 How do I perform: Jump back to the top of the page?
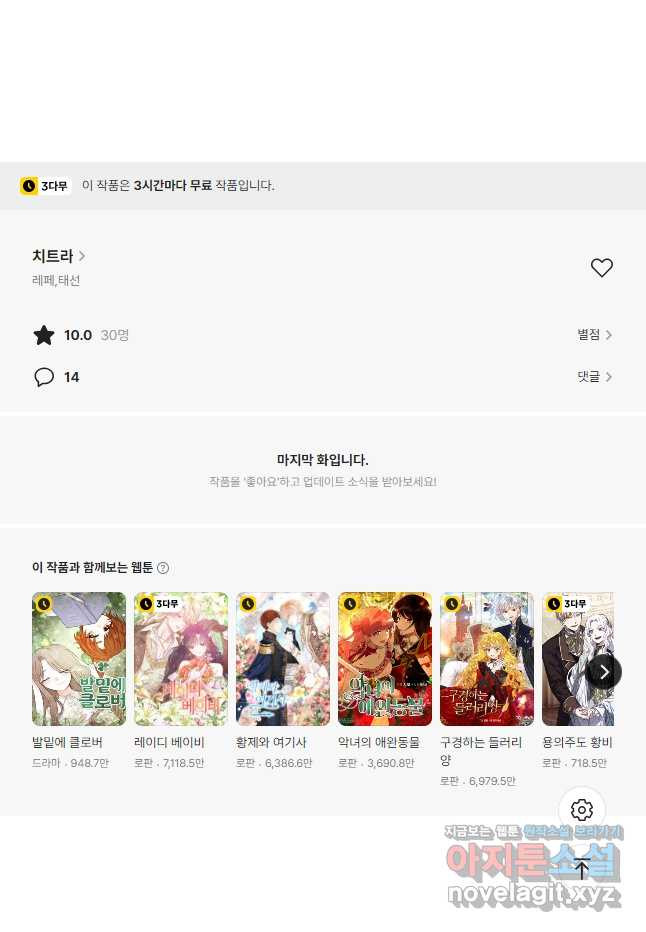point(582,869)
